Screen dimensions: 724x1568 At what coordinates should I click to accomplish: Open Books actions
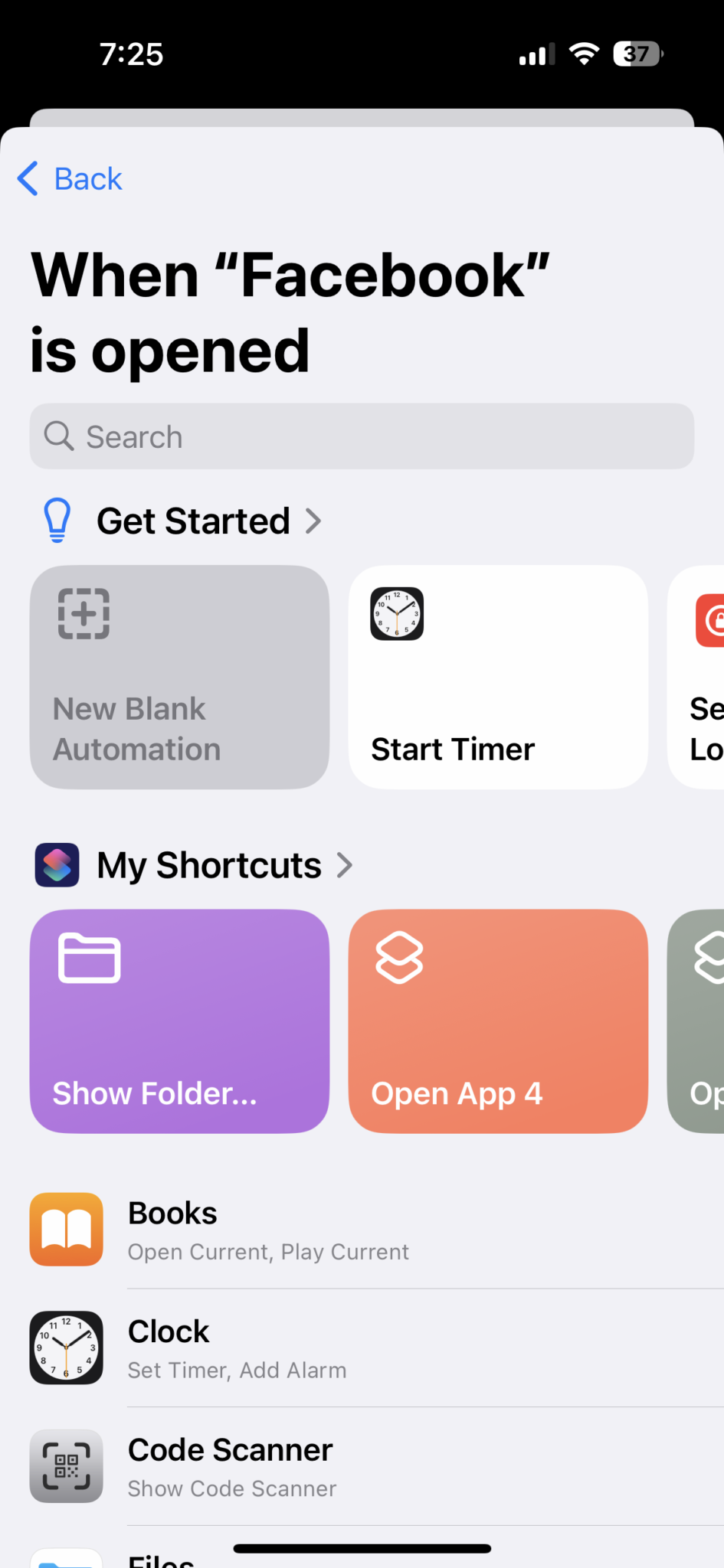point(376,1230)
